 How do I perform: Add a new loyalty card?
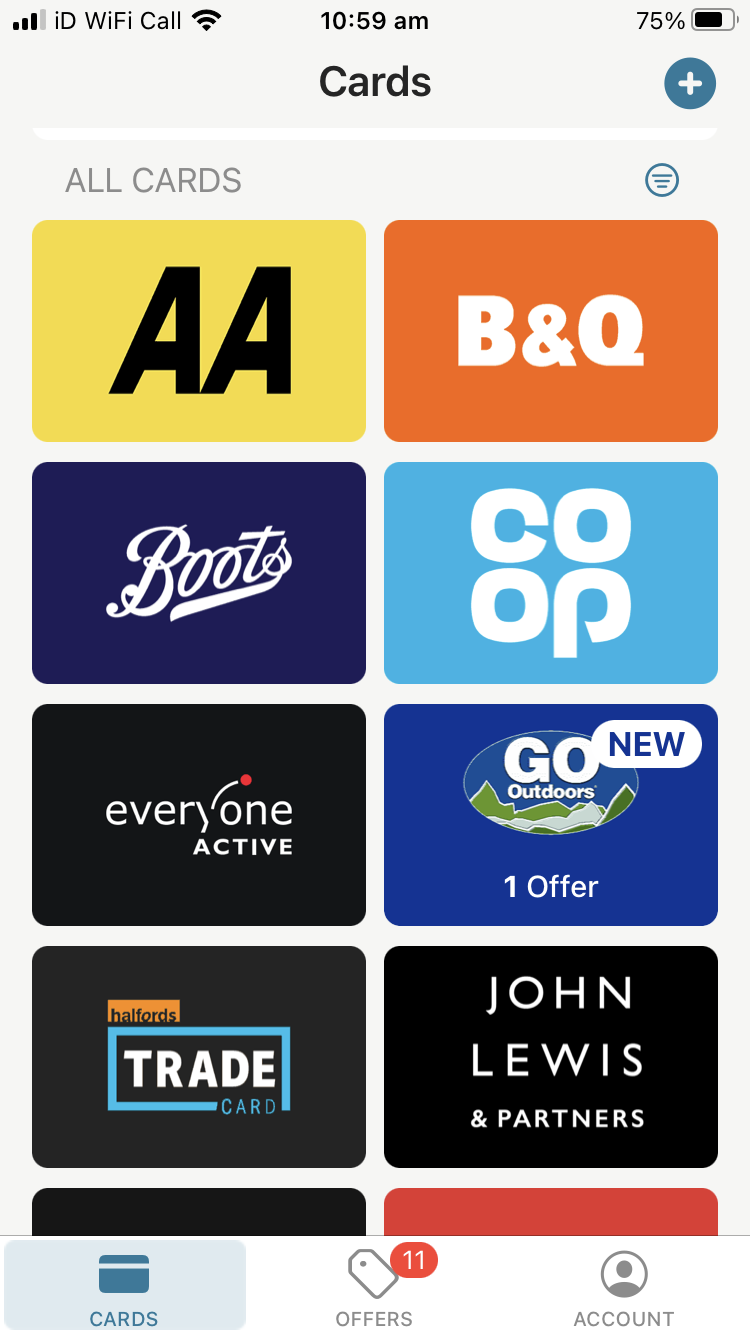(690, 84)
